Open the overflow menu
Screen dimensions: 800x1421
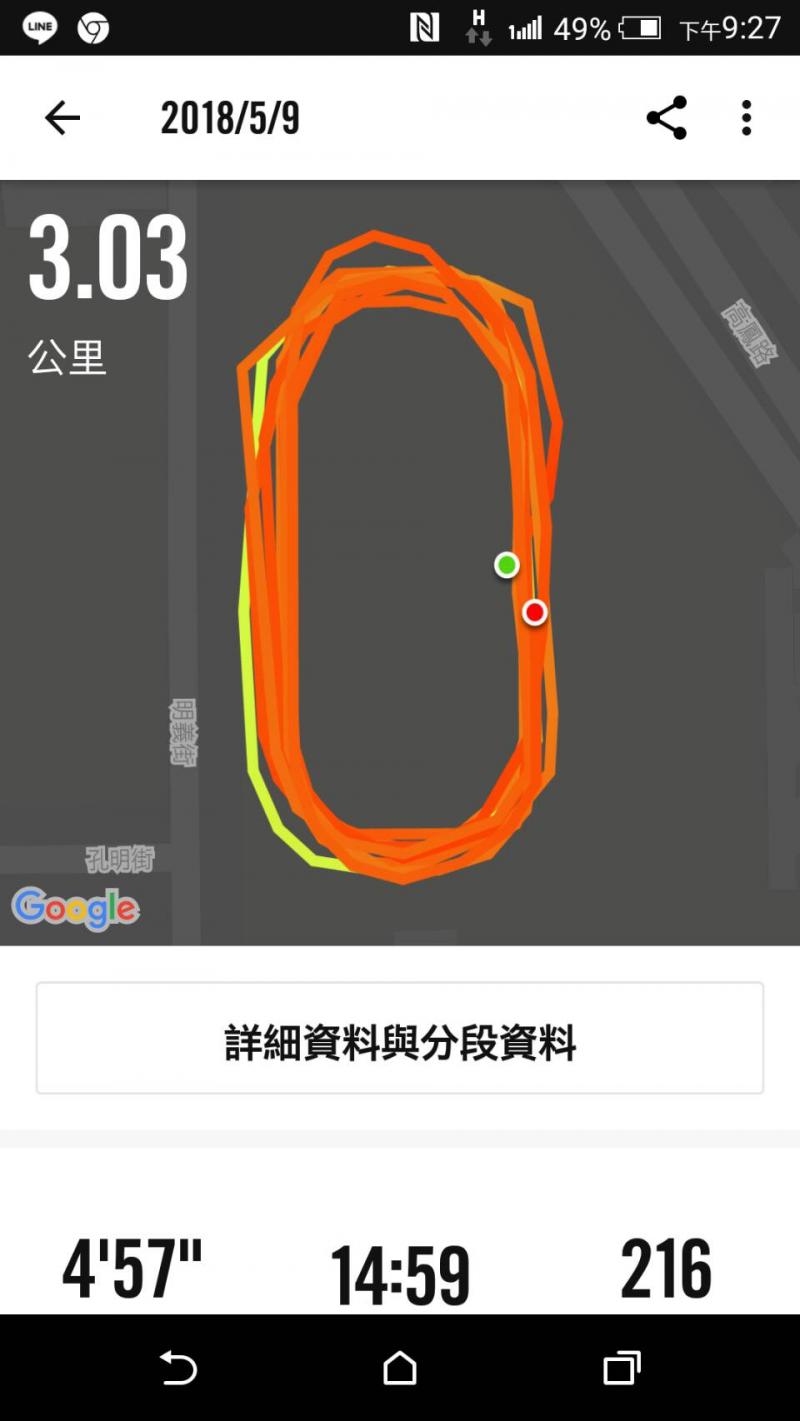[746, 118]
